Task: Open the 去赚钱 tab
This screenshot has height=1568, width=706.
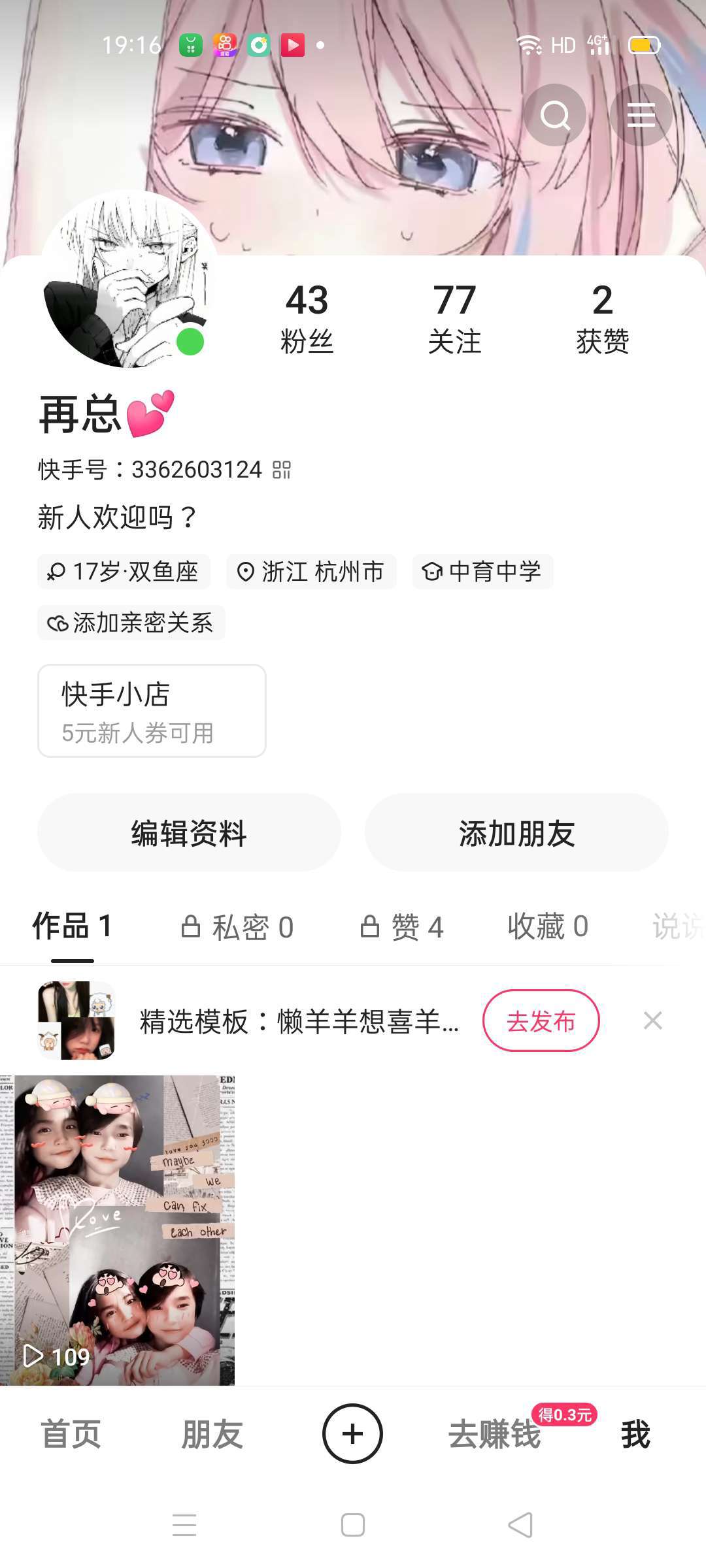Action: 495,1434
